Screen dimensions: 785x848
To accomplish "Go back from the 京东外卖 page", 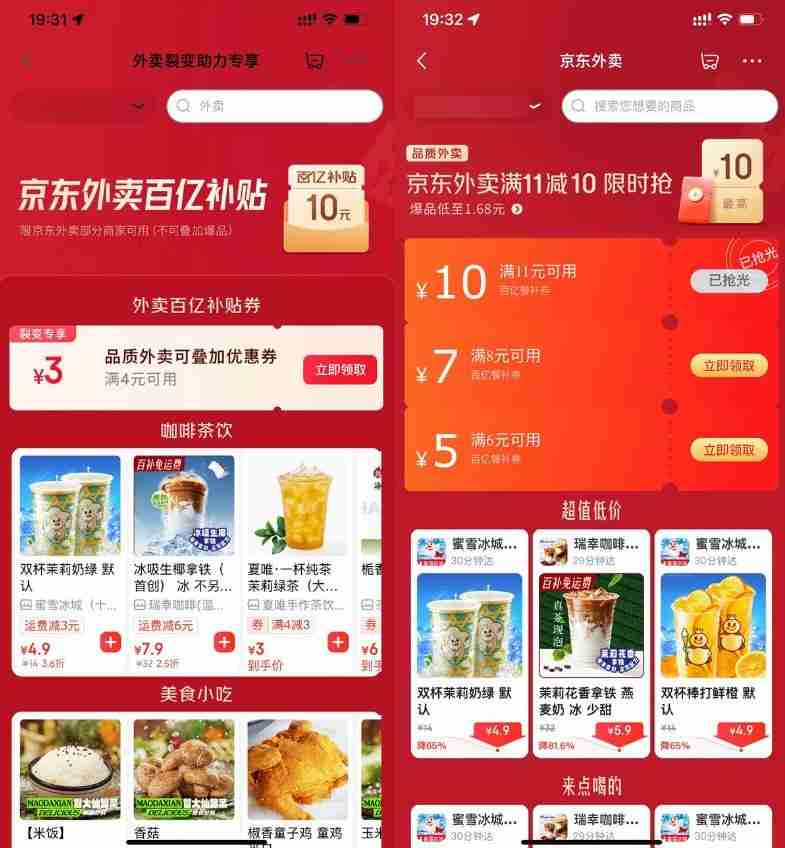I will (421, 61).
